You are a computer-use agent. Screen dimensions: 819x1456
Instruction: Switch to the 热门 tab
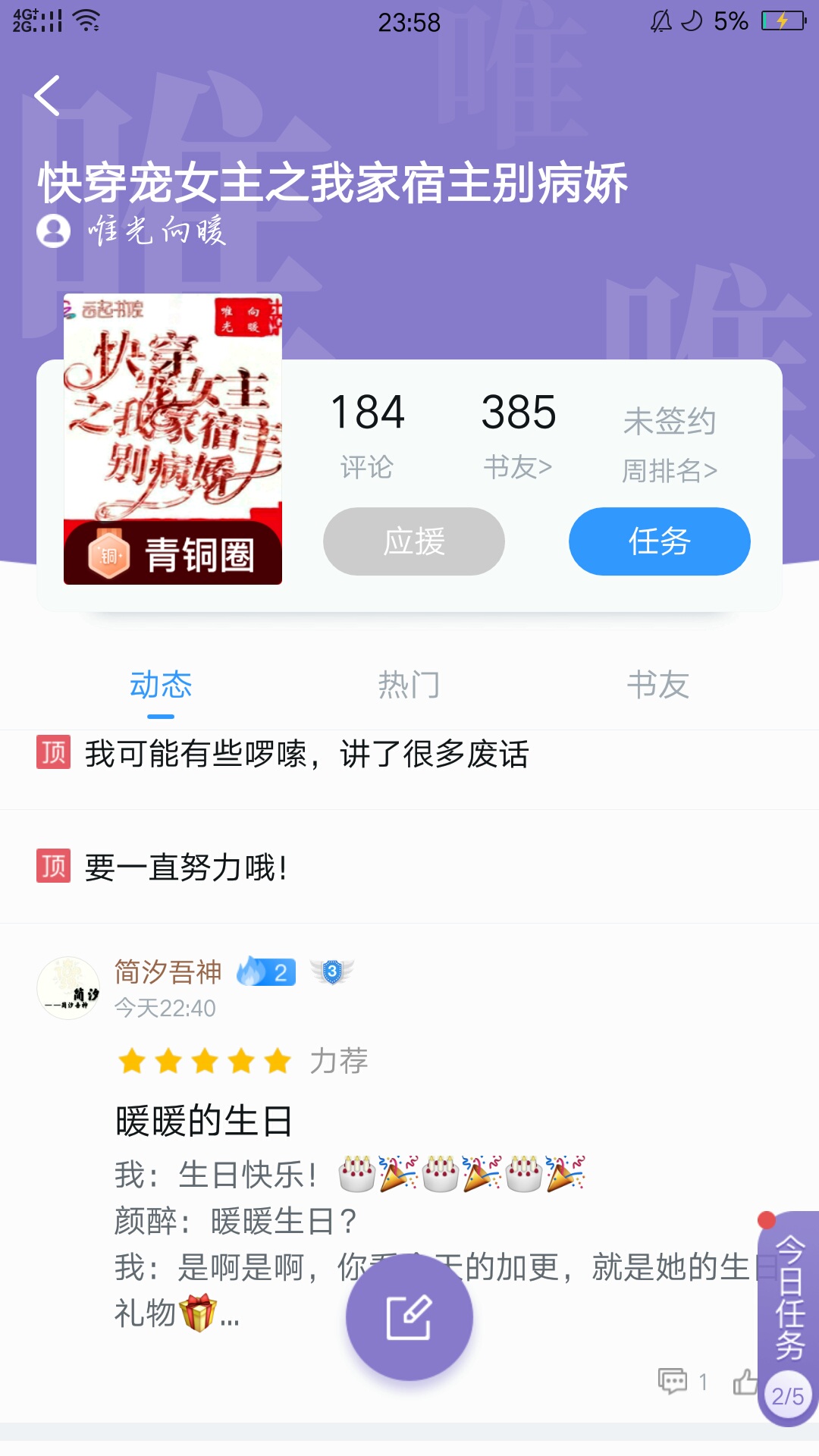409,686
